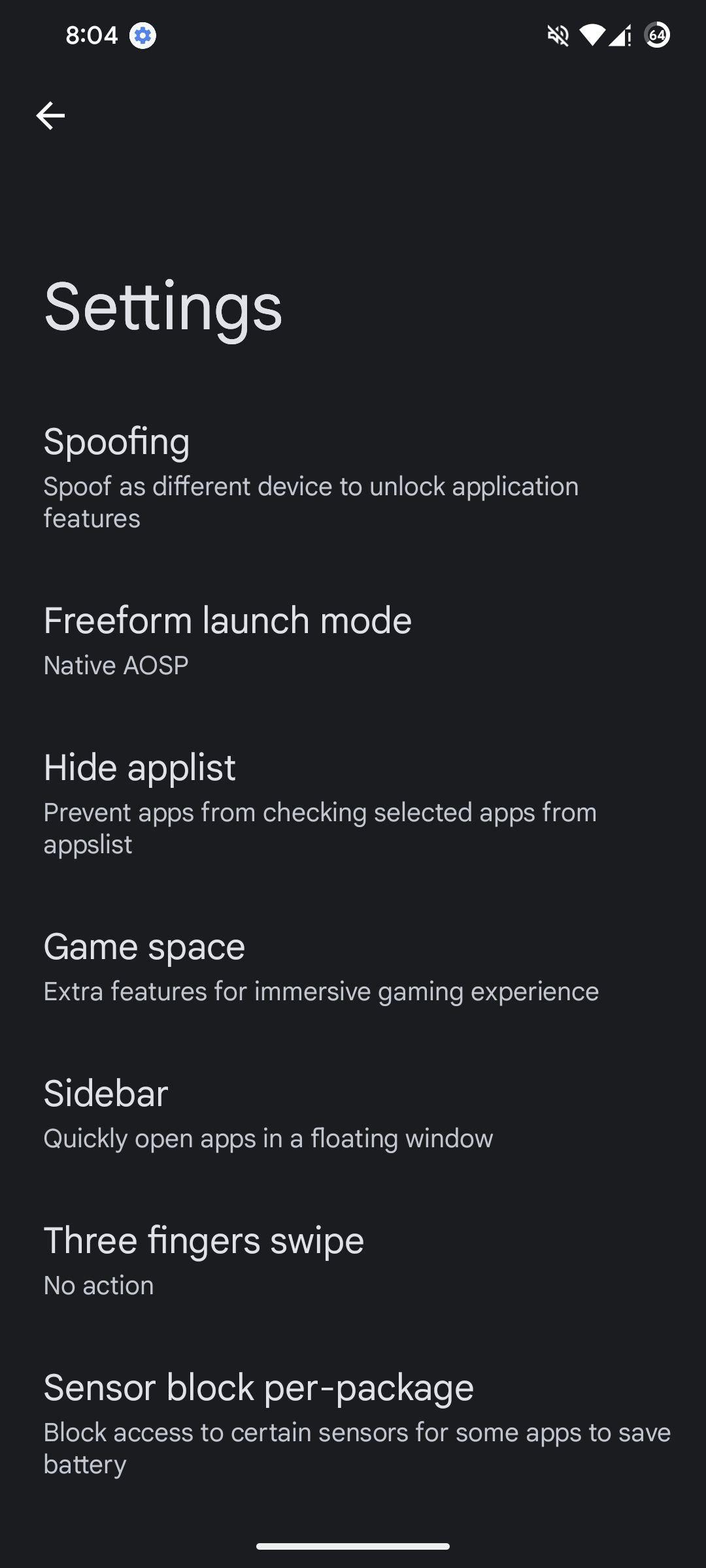This screenshot has width=706, height=1568.
Task: Open Freeform launch mode option
Action: [353, 640]
